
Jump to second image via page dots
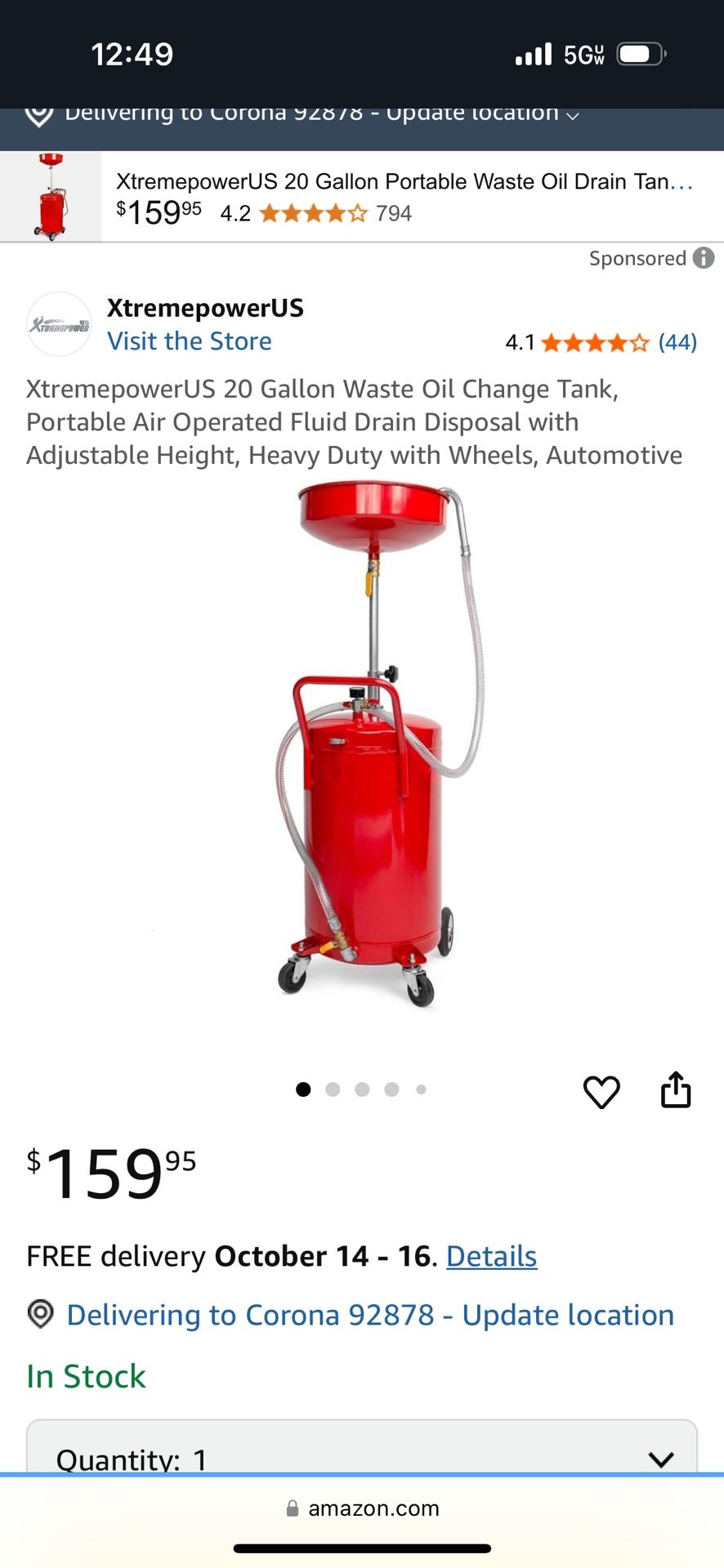pos(333,1089)
